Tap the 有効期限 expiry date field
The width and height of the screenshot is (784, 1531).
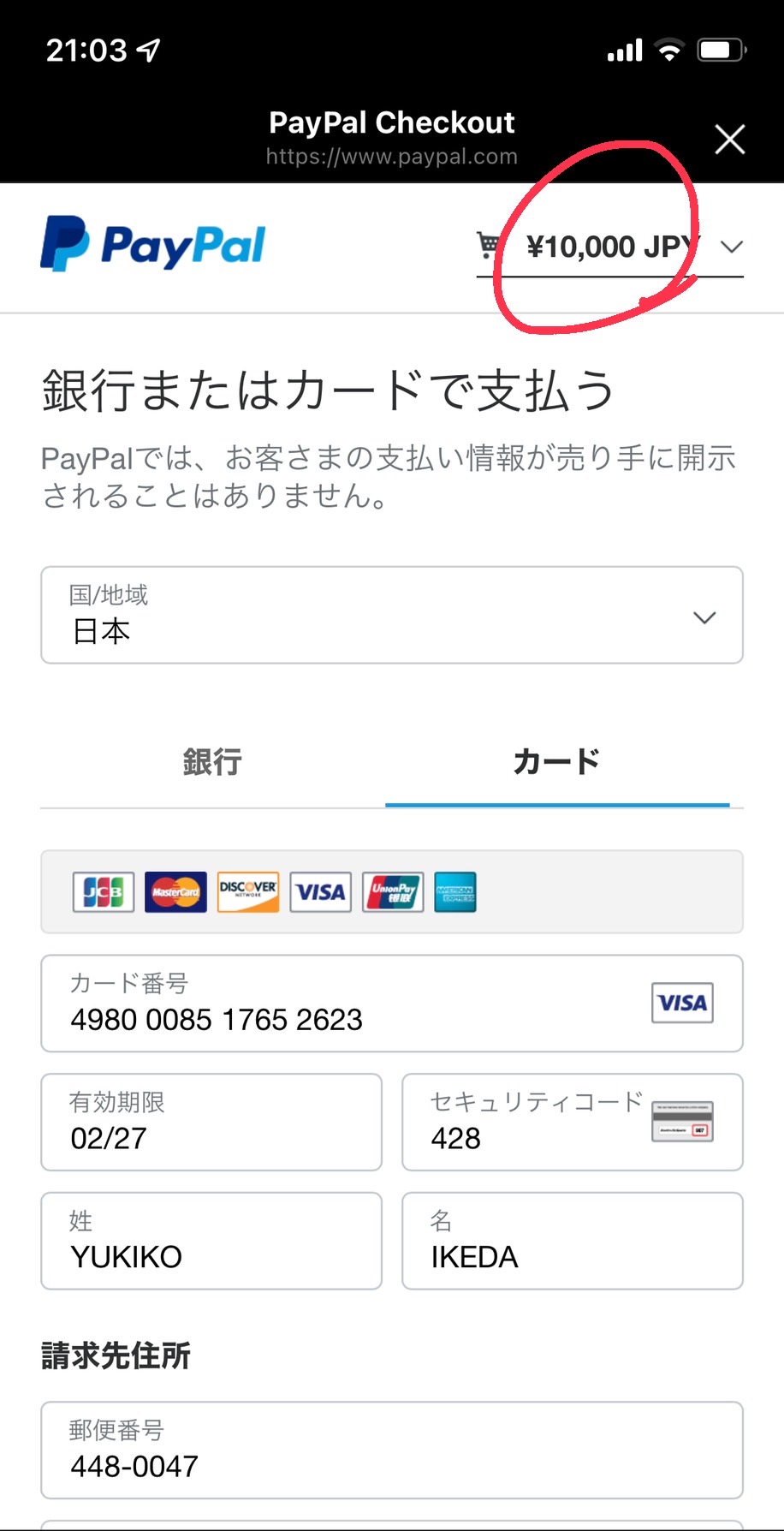[211, 1122]
